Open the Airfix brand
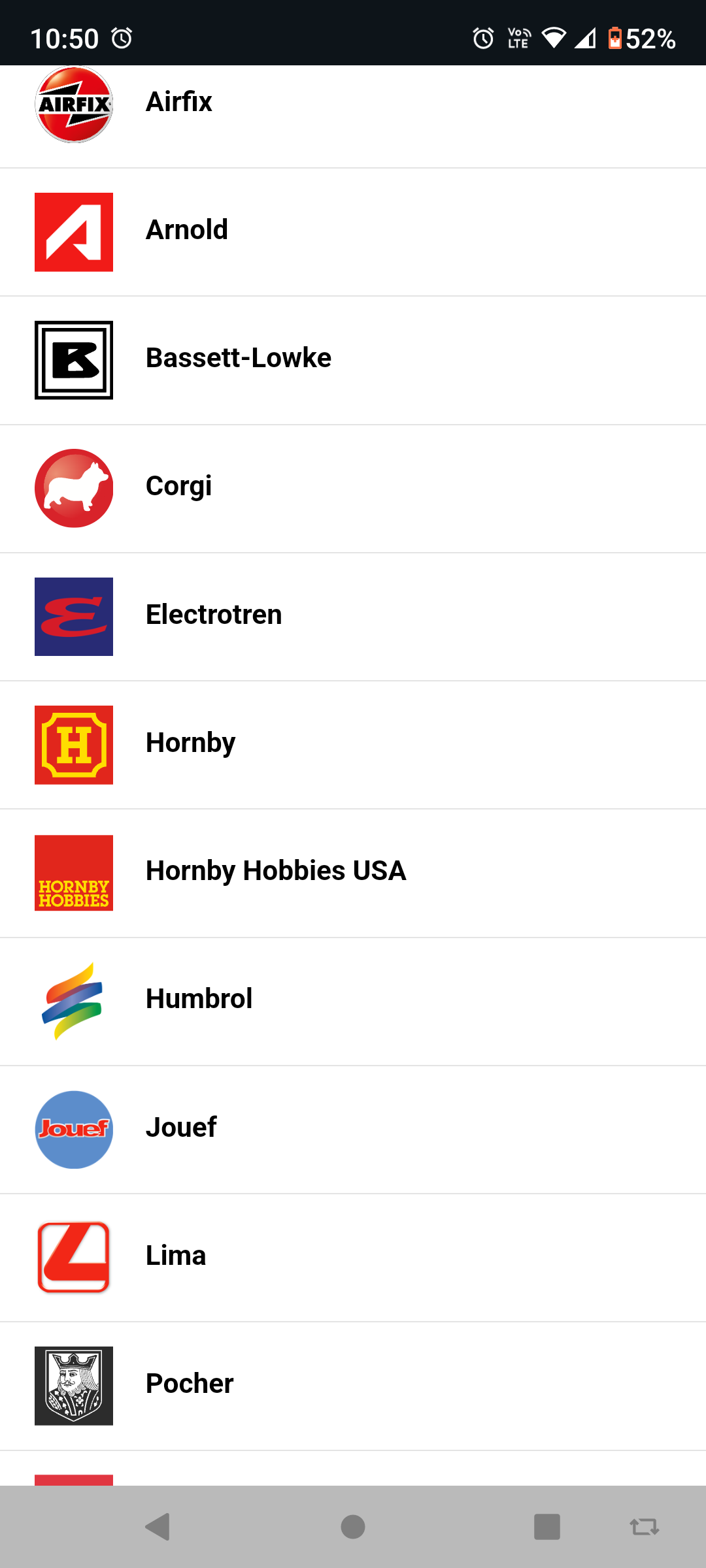The width and height of the screenshot is (706, 1568). [x=179, y=103]
